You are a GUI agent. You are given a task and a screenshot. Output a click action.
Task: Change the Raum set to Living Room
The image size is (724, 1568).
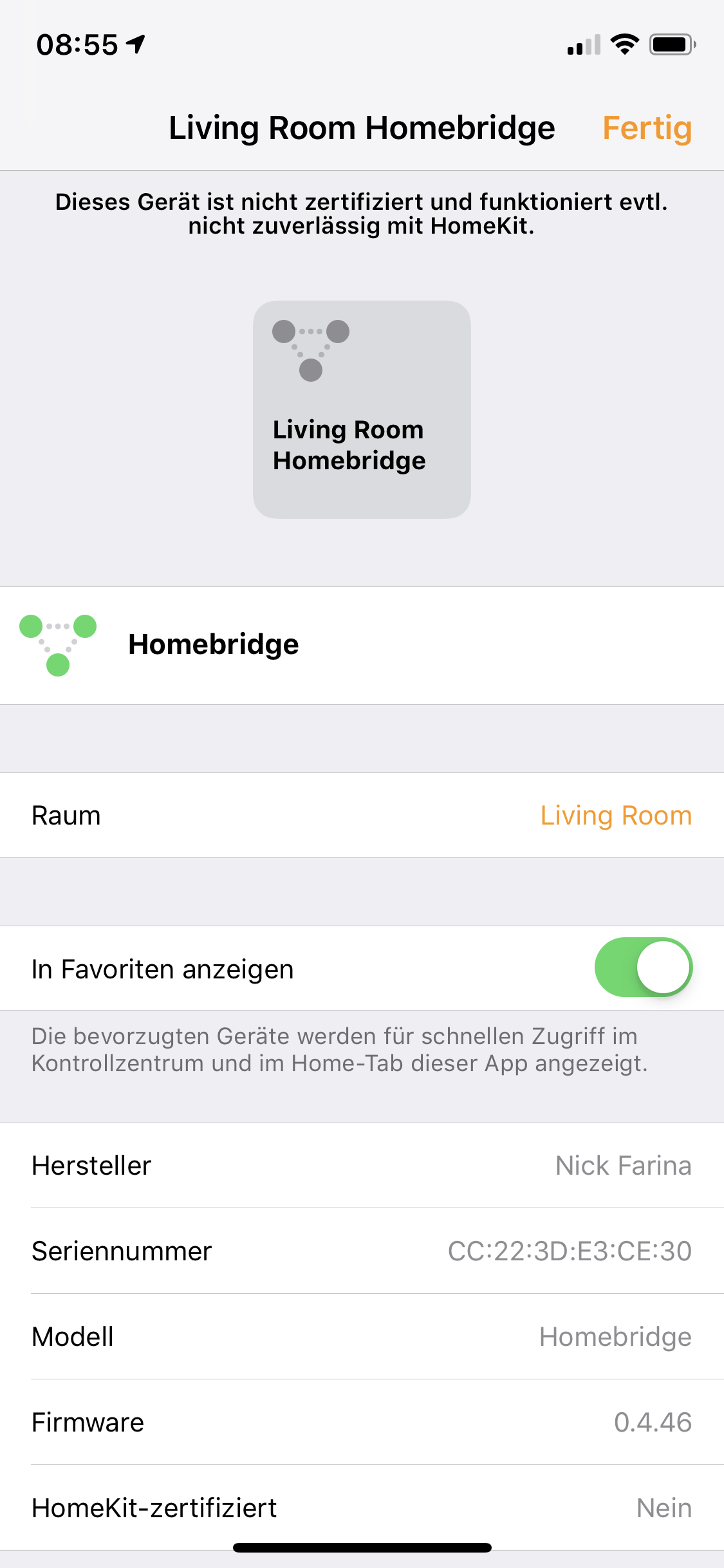(615, 816)
